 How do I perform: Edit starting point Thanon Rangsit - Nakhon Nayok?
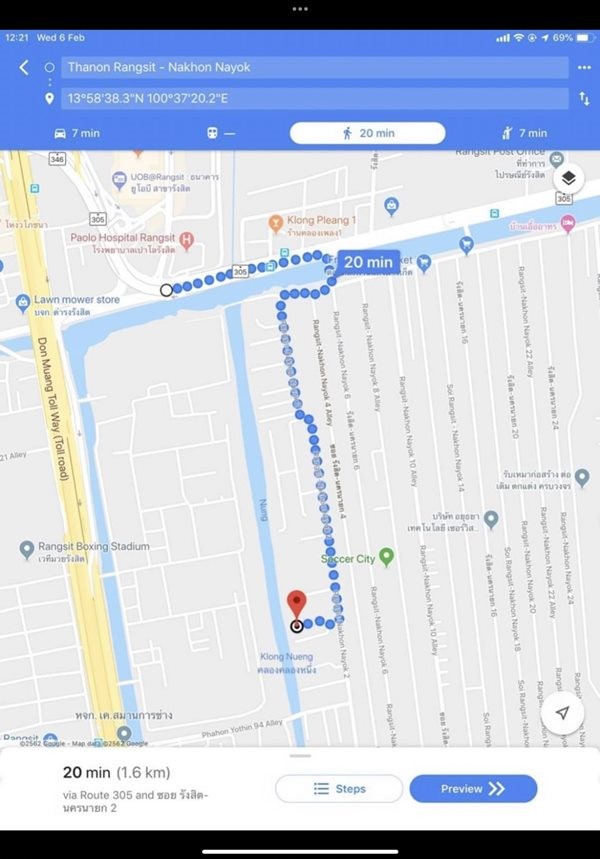point(315,68)
